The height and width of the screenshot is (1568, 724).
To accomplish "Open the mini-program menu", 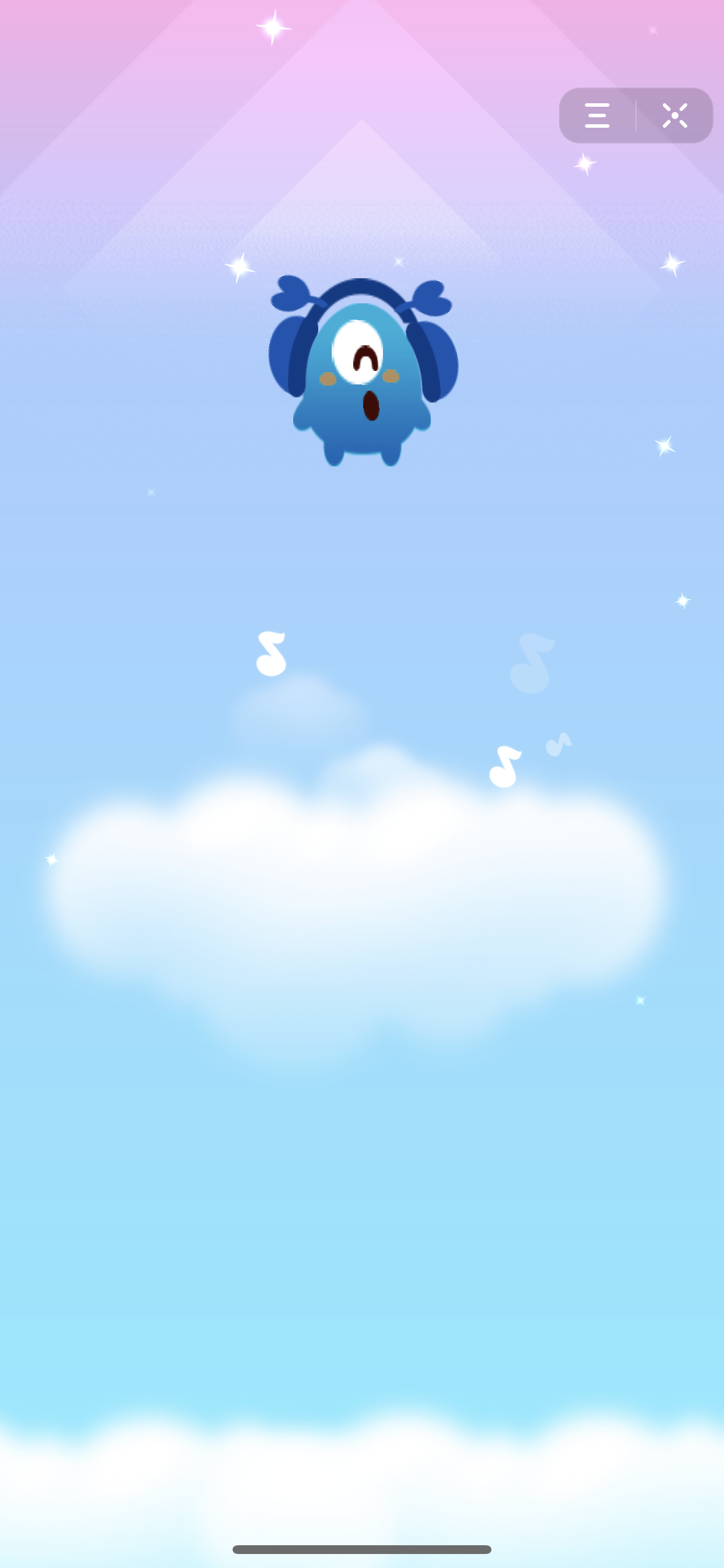I will [x=597, y=116].
